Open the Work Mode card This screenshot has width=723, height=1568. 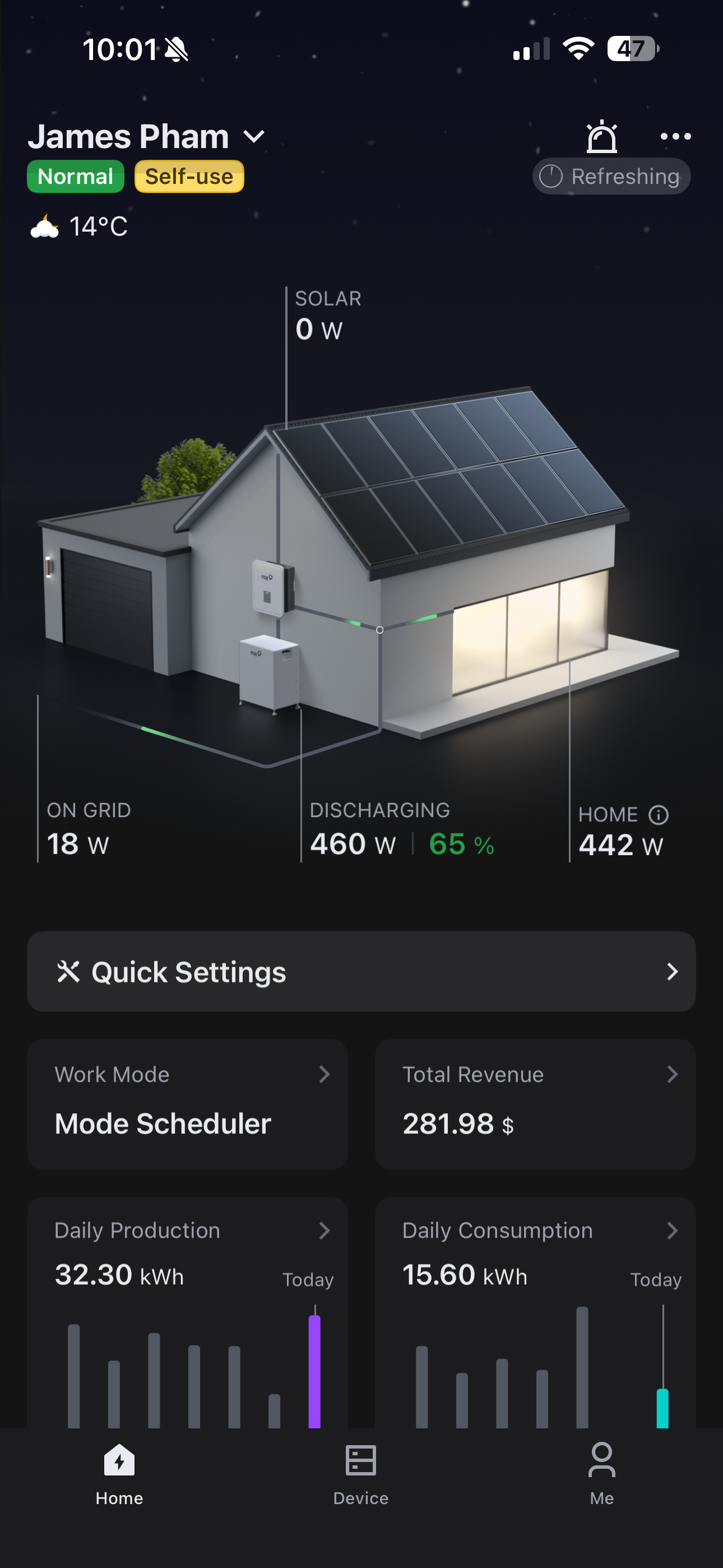(187, 1104)
